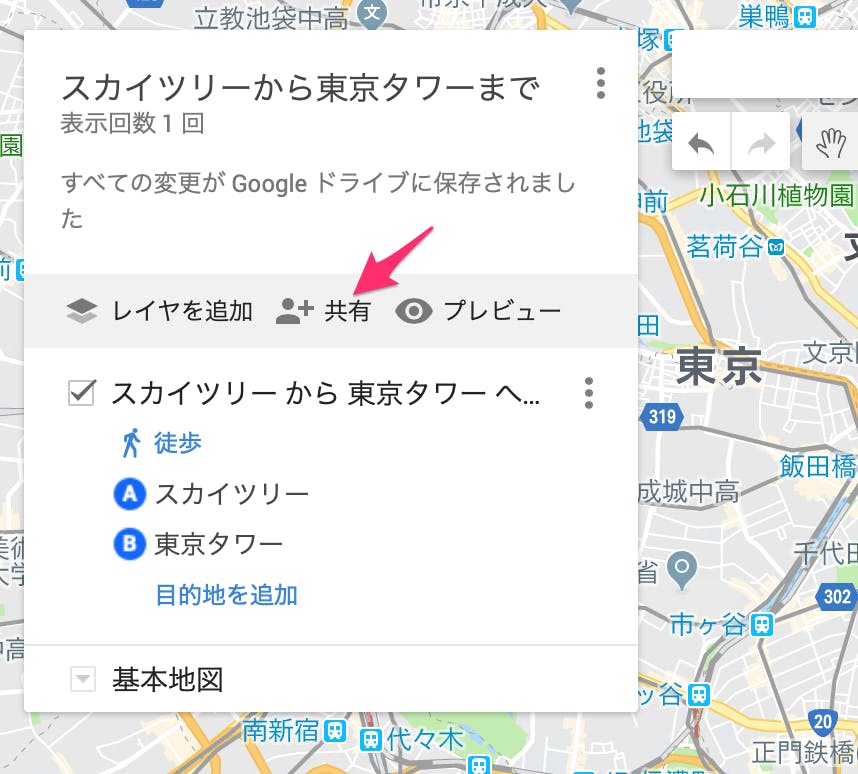858x774 pixels.
Task: Tap レイヤを追加 to add a layer
Action: [x=160, y=311]
